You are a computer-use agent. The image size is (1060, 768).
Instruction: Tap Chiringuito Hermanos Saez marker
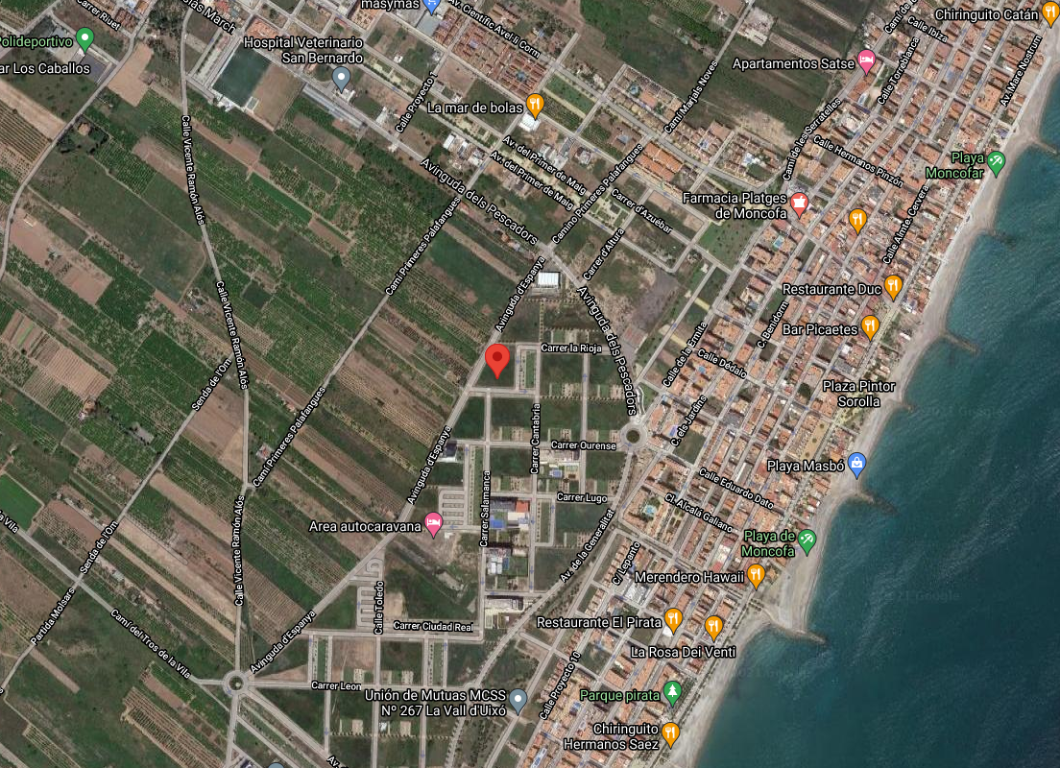670,734
